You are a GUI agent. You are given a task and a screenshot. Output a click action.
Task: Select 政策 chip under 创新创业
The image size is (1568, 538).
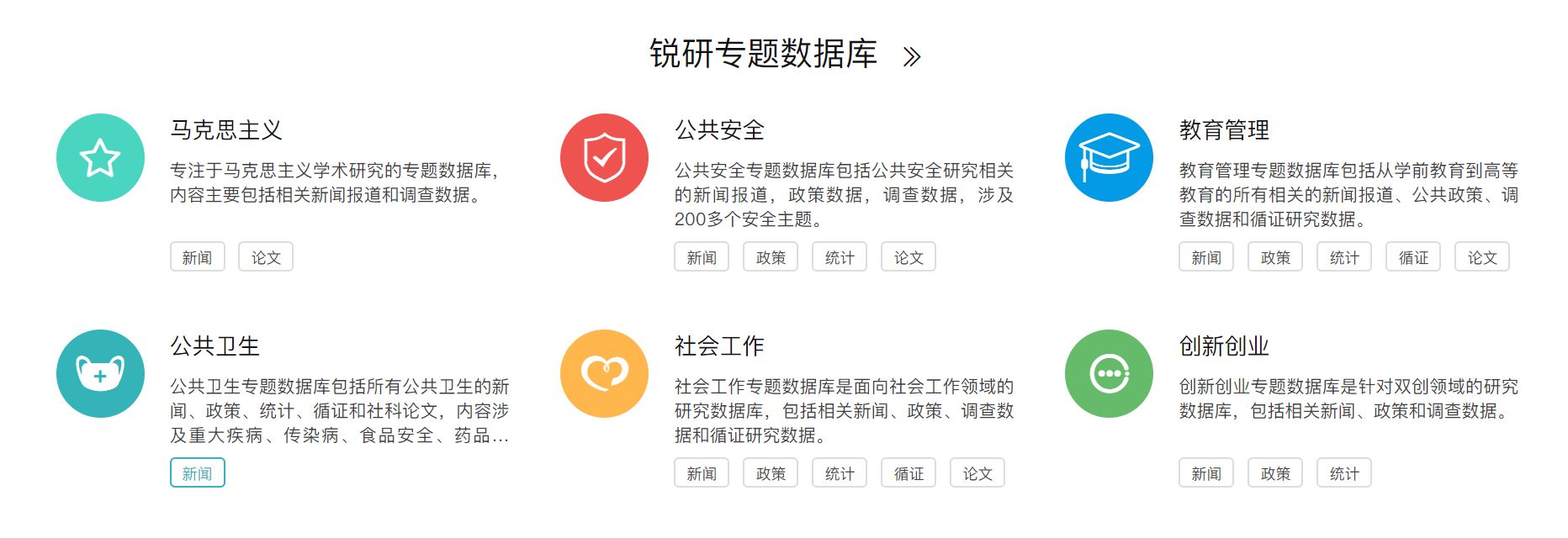[1275, 473]
